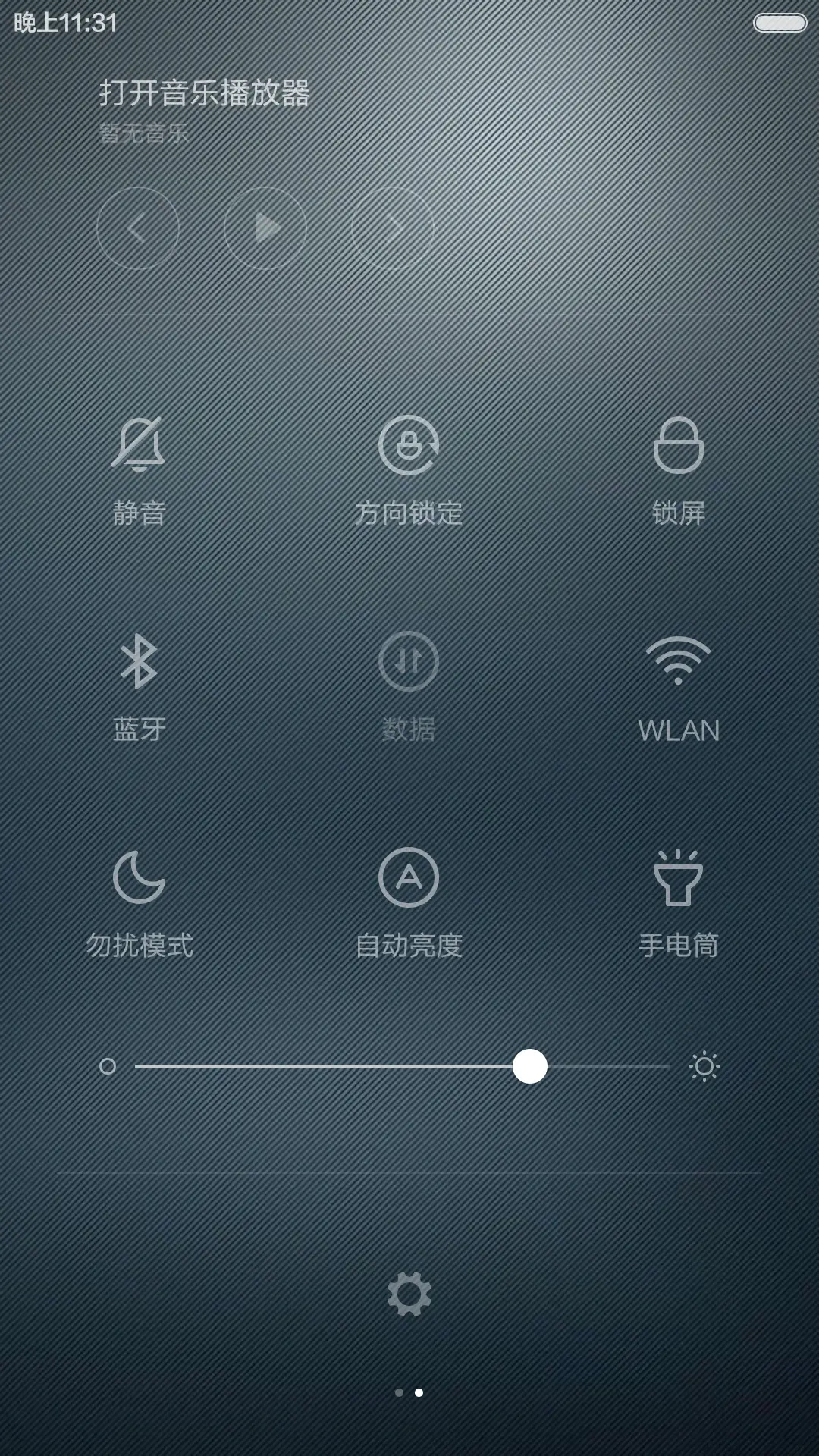This screenshot has height=1456, width=819.
Task: Adjust the brightness slider handle
Action: tap(529, 1068)
